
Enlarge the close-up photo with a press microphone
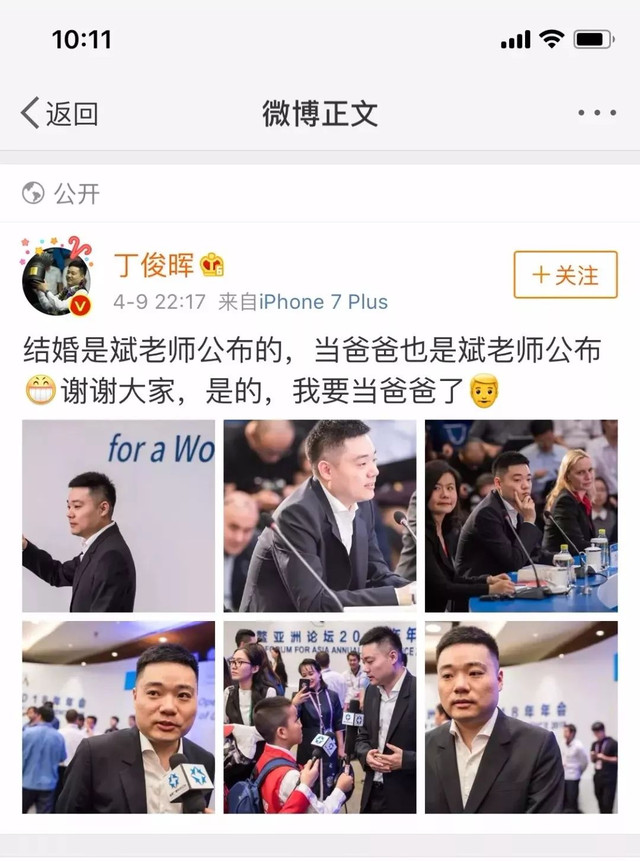coord(118,717)
